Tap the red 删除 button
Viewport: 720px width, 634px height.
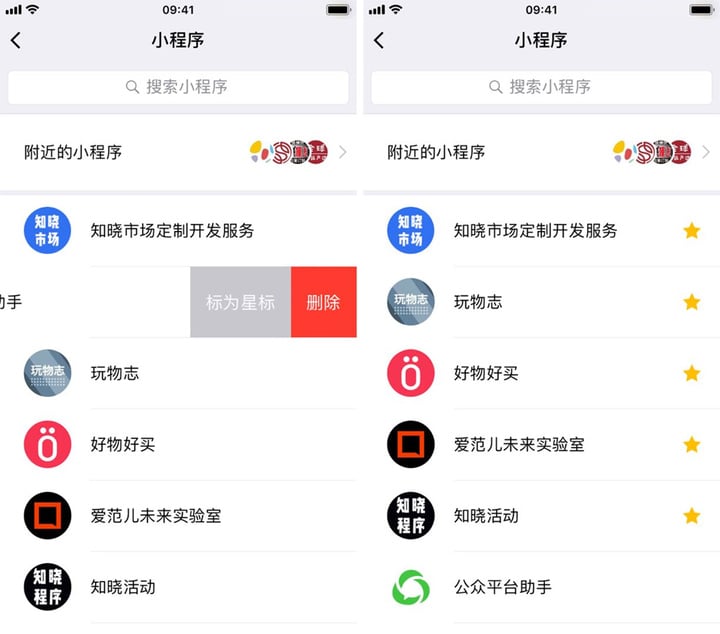tap(323, 302)
